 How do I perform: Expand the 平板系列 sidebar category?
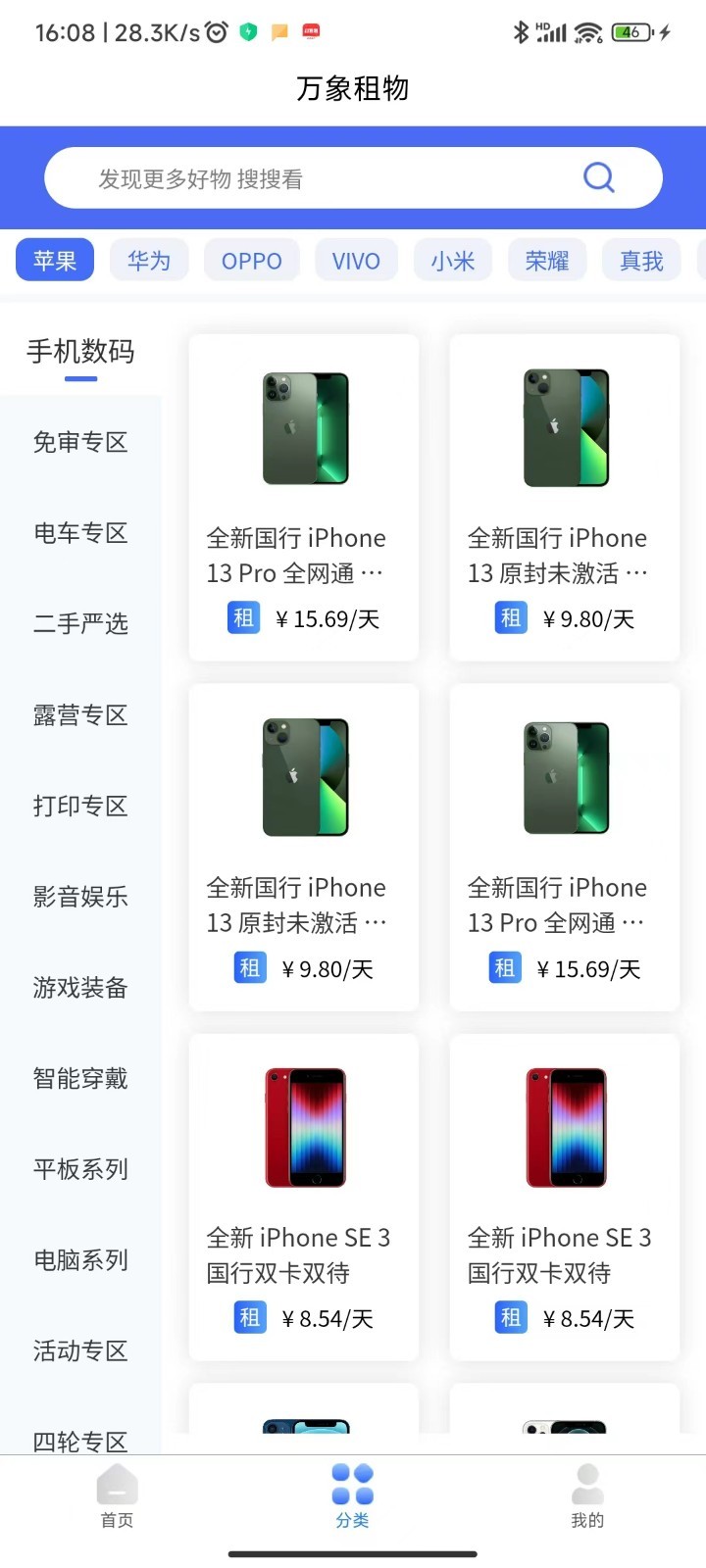pos(78,1169)
